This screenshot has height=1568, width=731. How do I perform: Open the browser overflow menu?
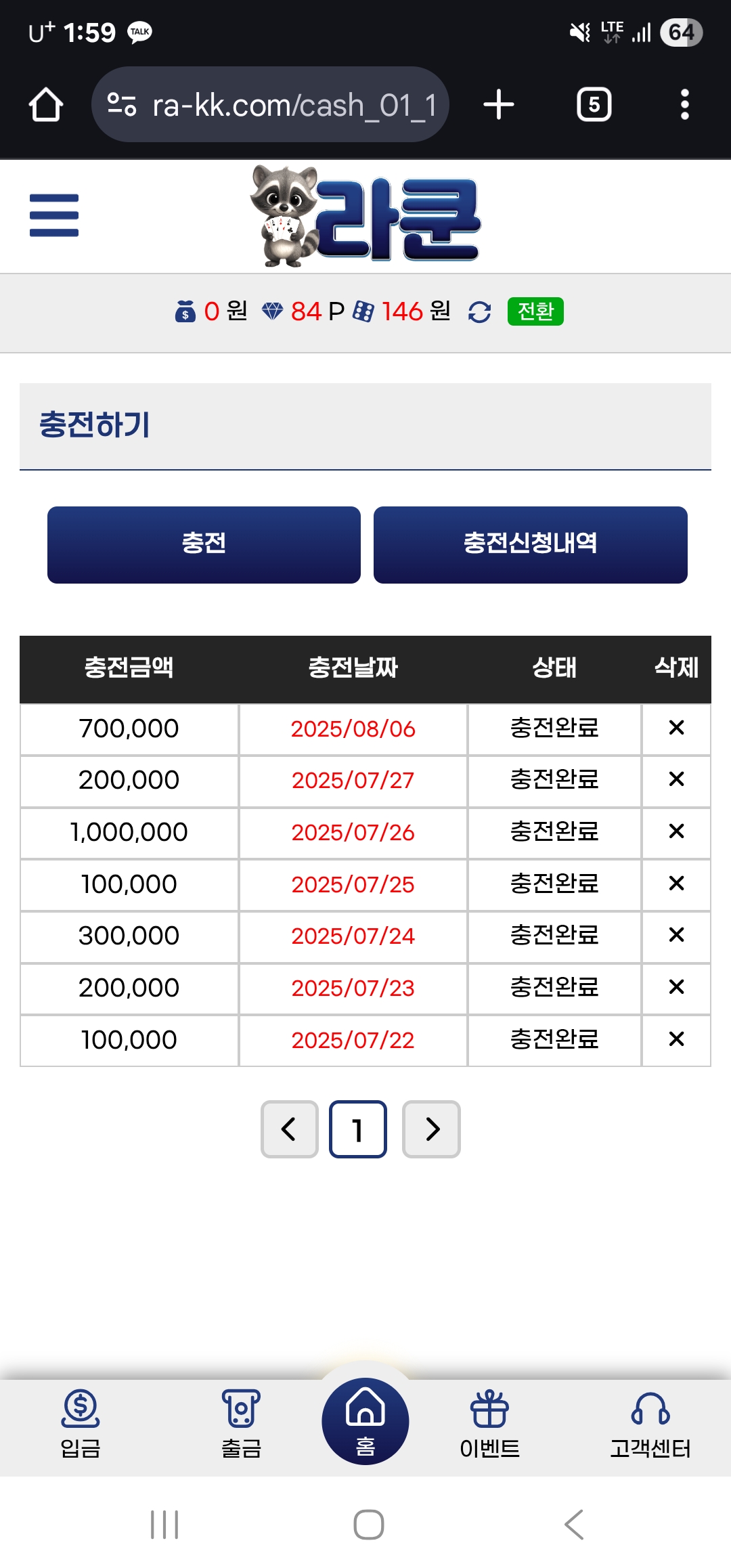pyautogui.click(x=684, y=105)
